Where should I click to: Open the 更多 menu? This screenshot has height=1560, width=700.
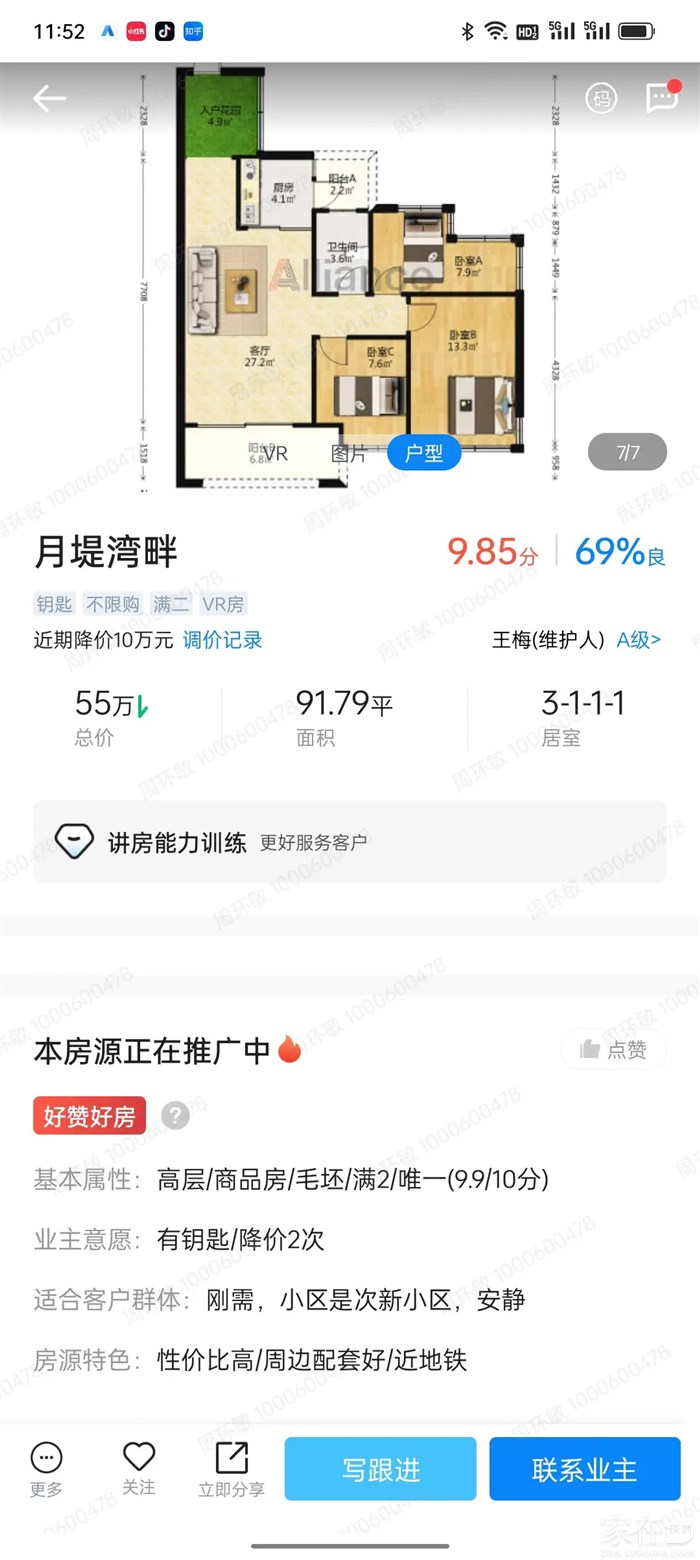46,1468
